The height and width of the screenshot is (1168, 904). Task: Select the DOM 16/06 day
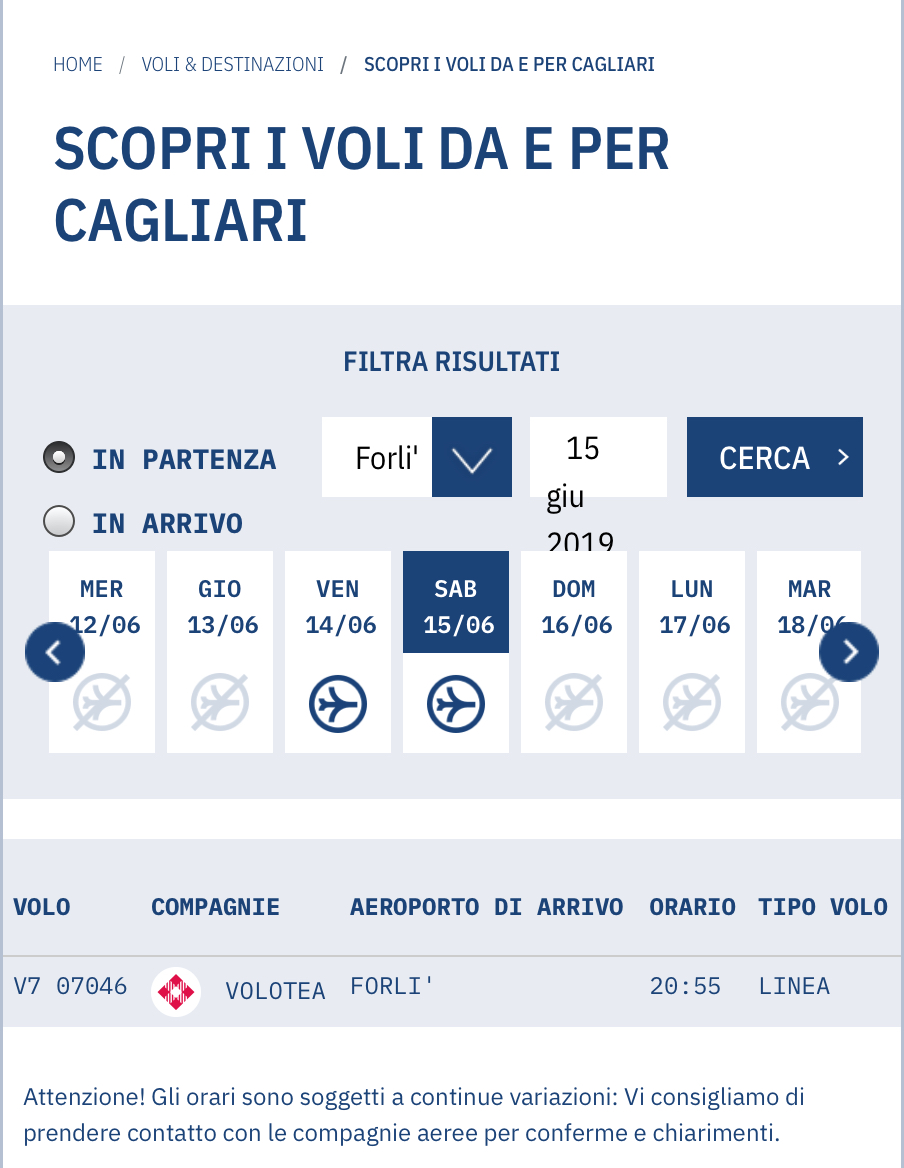pos(574,652)
